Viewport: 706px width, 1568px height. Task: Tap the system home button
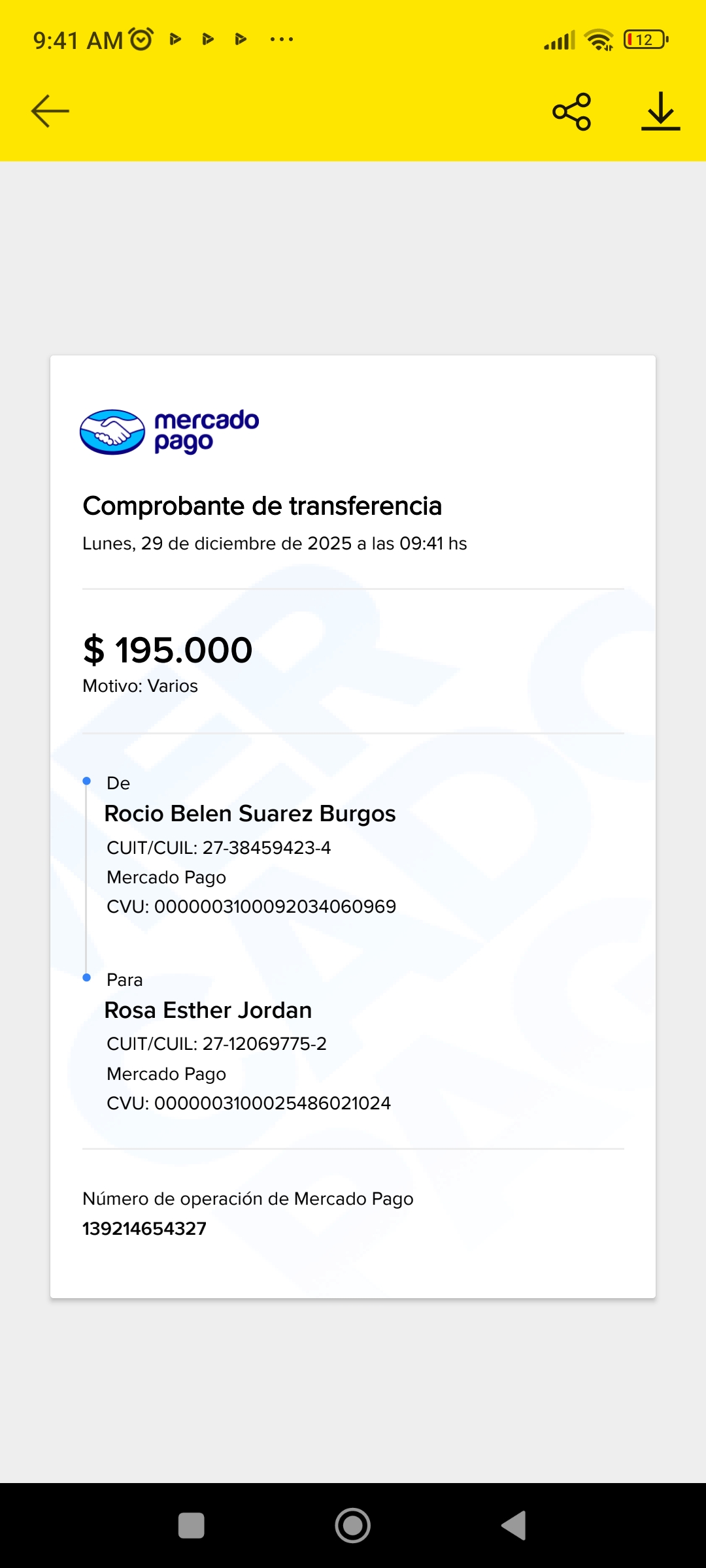[x=353, y=1526]
